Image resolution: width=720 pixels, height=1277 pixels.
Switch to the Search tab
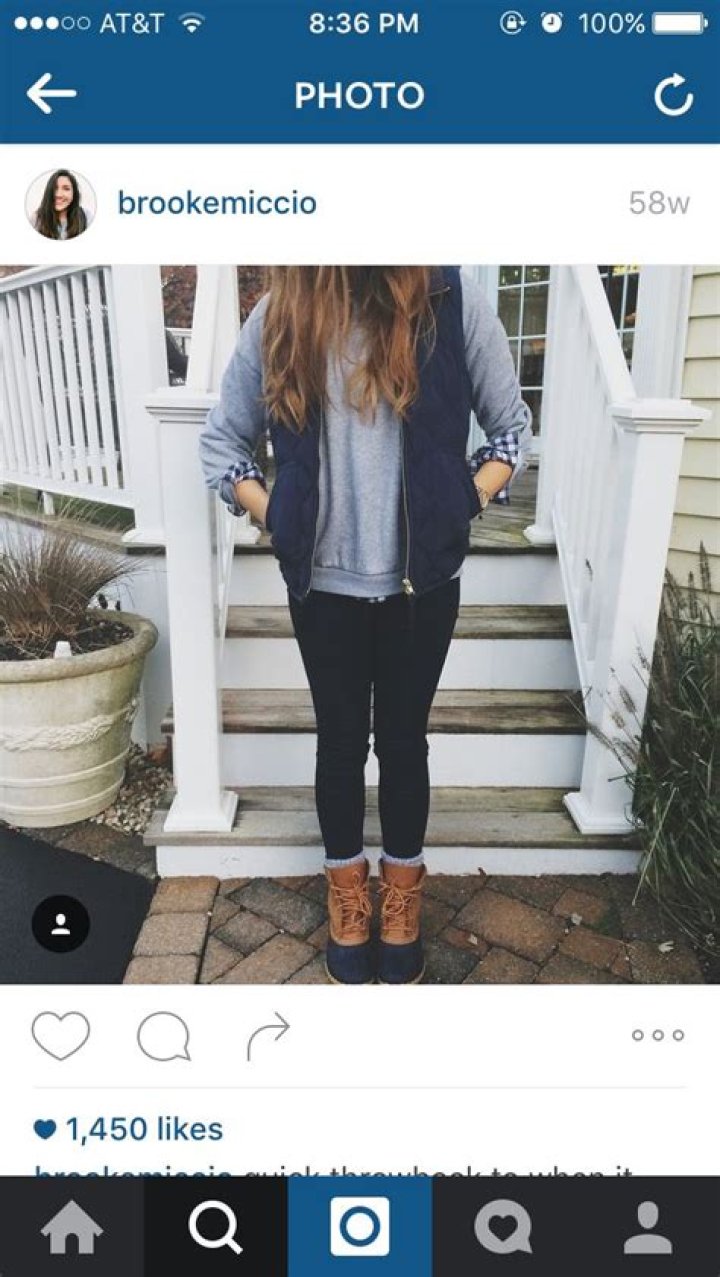click(x=216, y=1227)
